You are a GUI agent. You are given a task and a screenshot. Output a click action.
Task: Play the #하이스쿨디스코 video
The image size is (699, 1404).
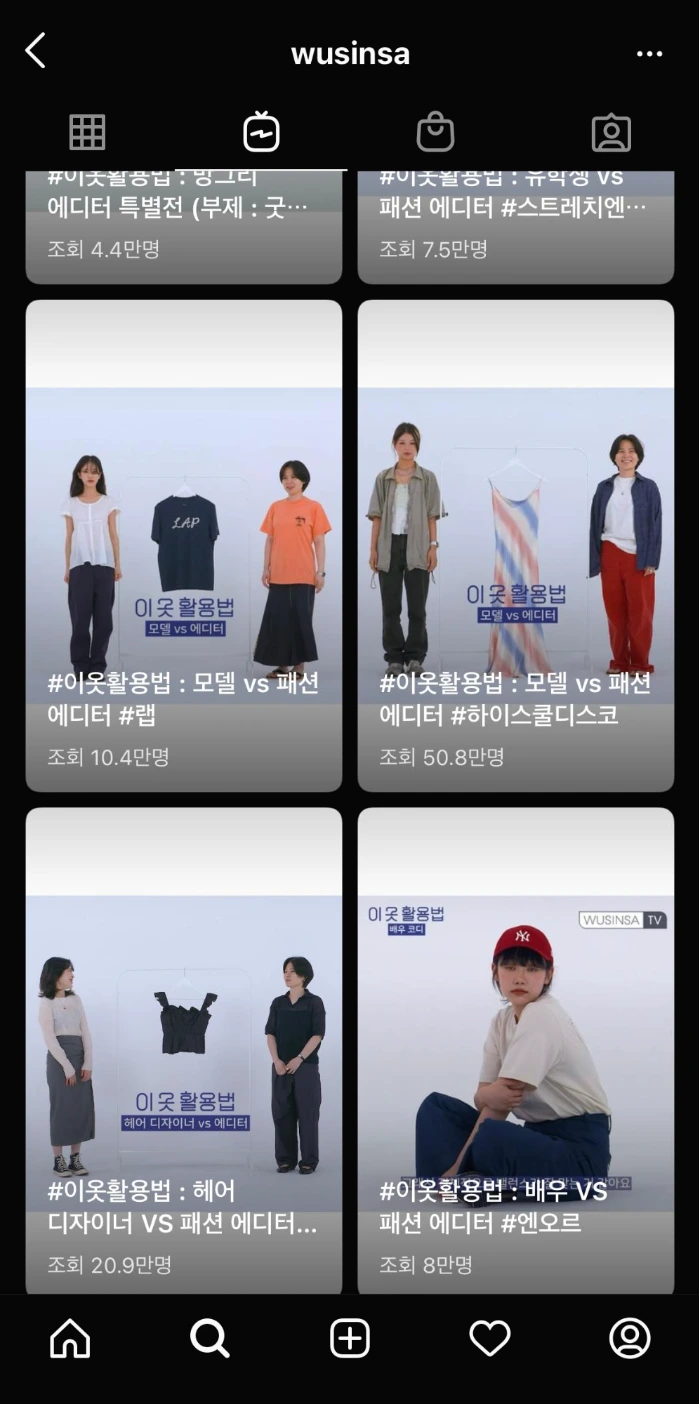click(x=516, y=546)
